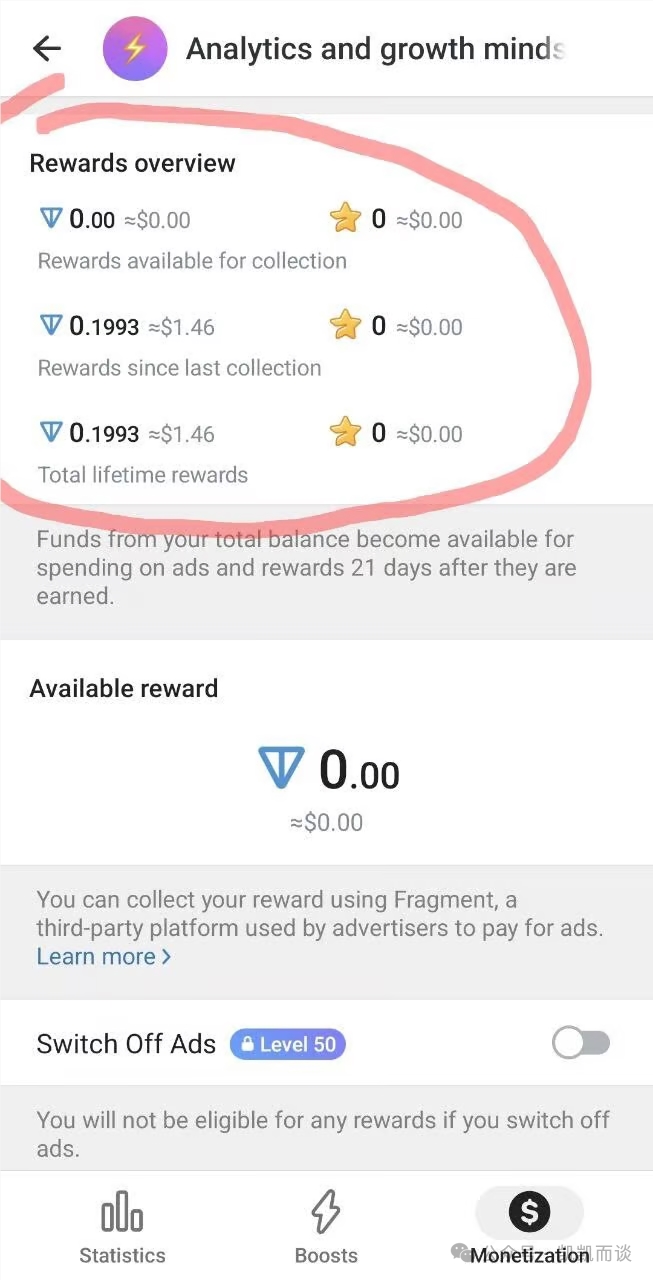653x1280 pixels.
Task: Open the channel avatar with lightning bolt
Action: tap(133, 49)
